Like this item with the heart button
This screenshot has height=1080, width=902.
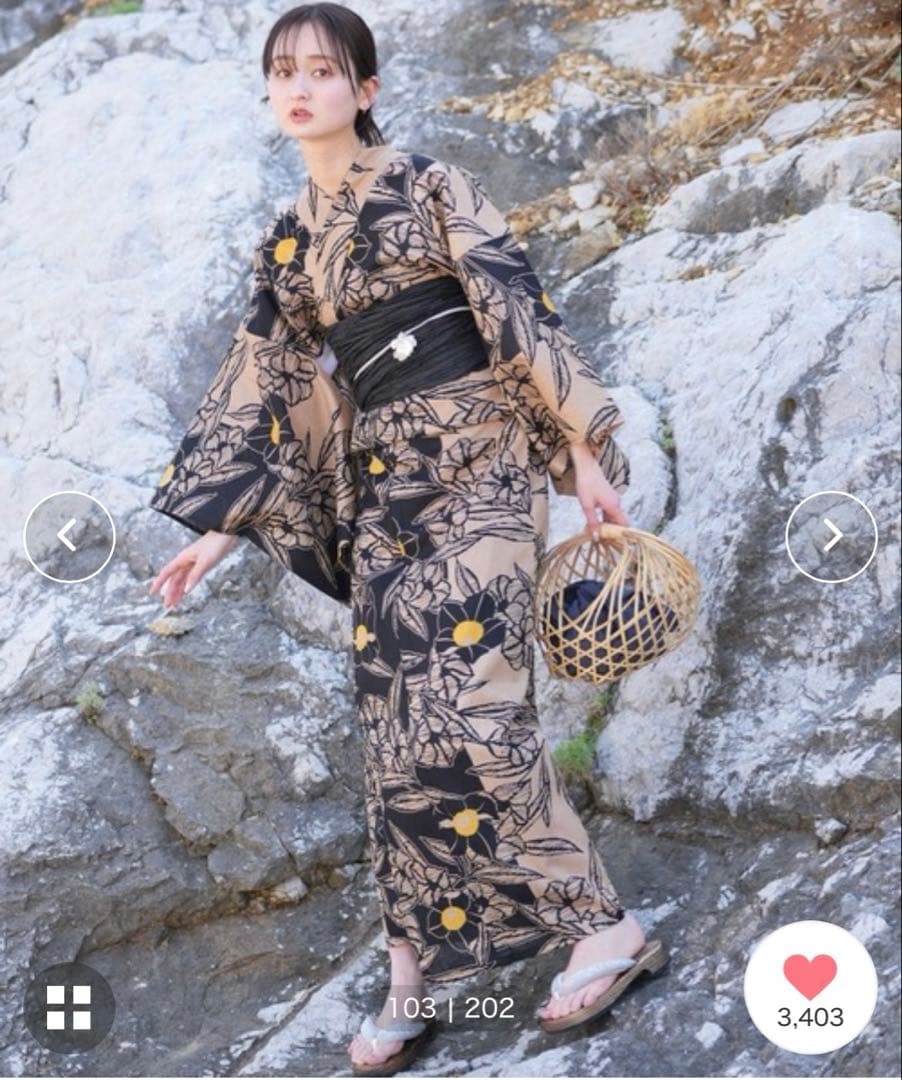pyautogui.click(x=810, y=986)
